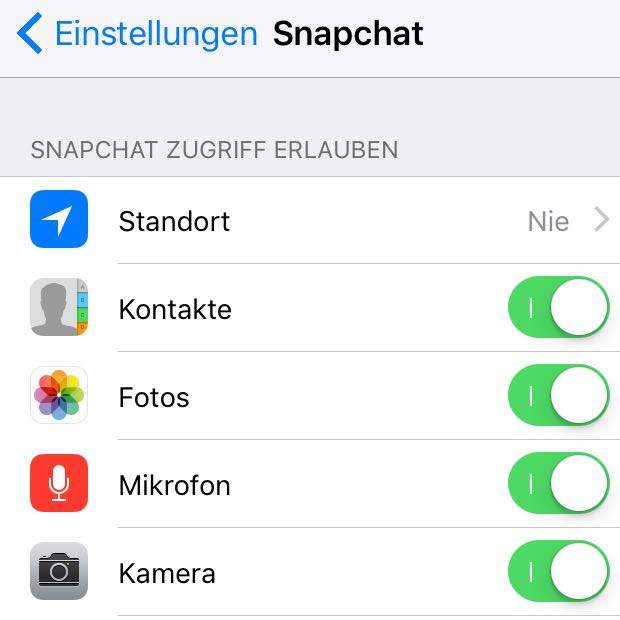
Task: Switch off Kamera access
Action: pyautogui.click(x=558, y=572)
